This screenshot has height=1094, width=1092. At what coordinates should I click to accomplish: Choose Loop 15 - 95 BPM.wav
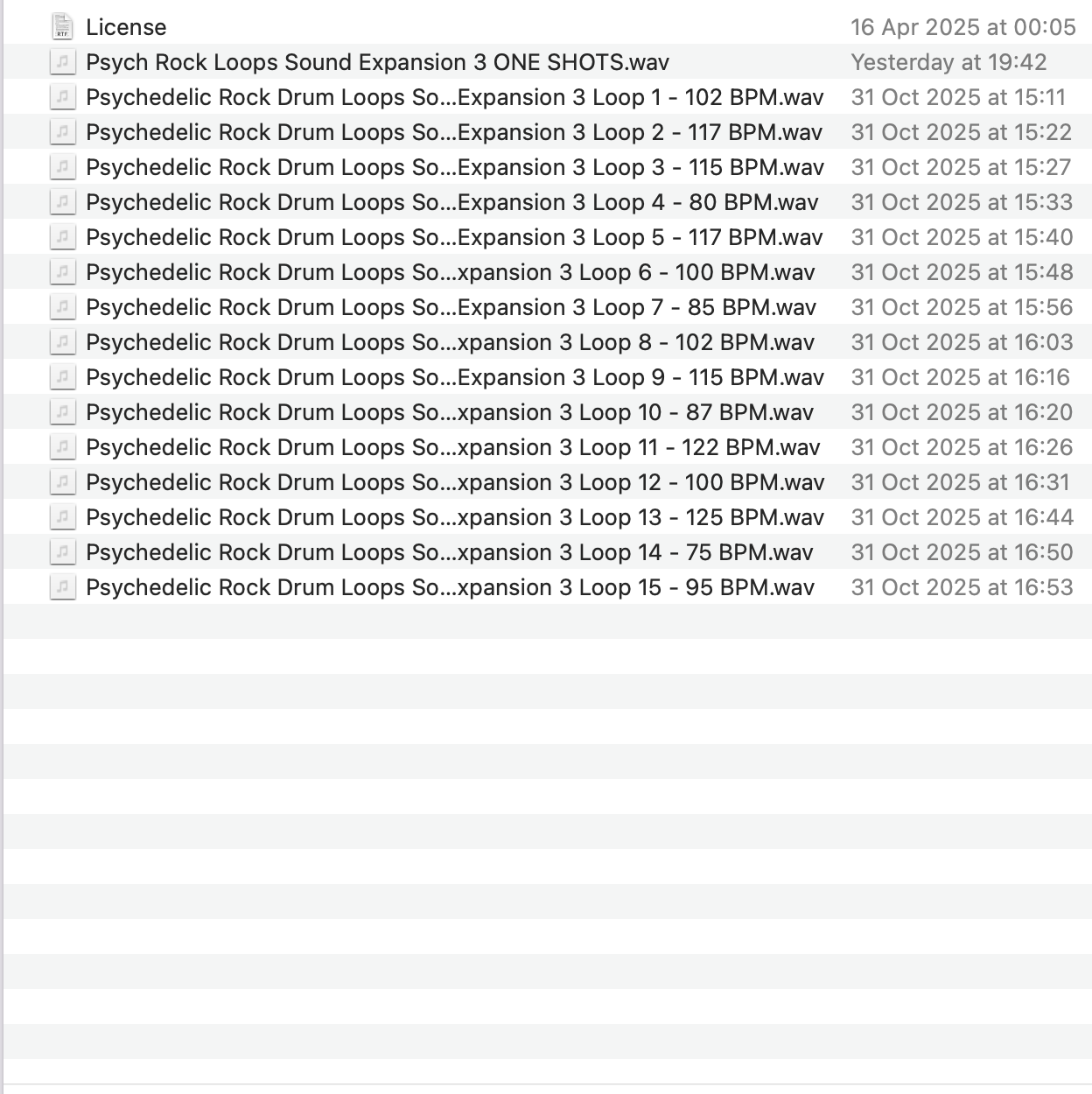pos(450,587)
